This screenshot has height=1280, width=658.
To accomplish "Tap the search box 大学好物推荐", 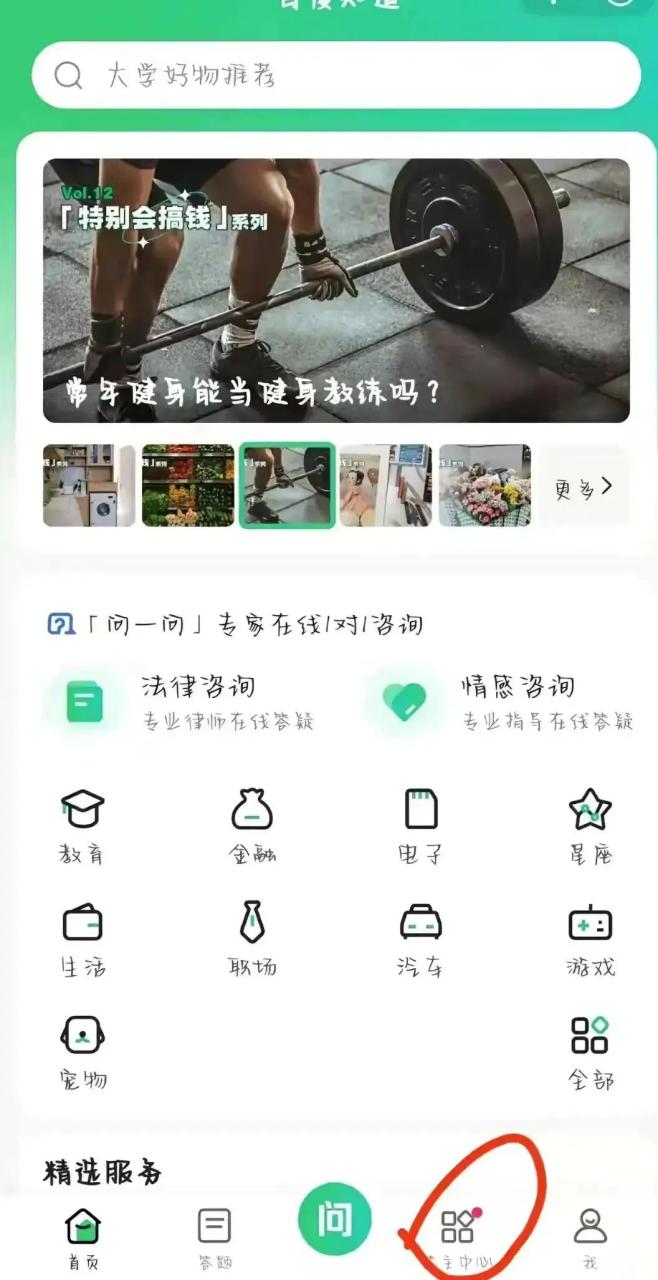I will point(336,75).
